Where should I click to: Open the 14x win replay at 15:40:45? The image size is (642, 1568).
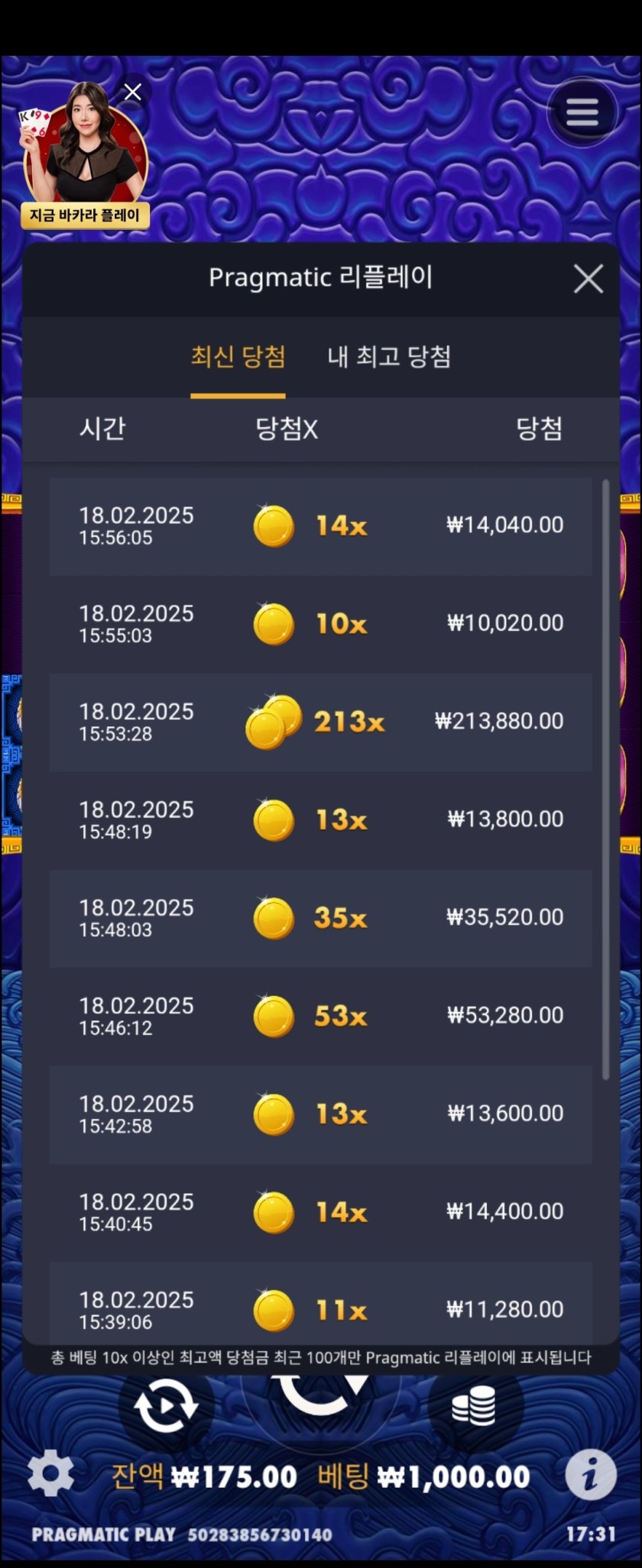click(320, 1212)
